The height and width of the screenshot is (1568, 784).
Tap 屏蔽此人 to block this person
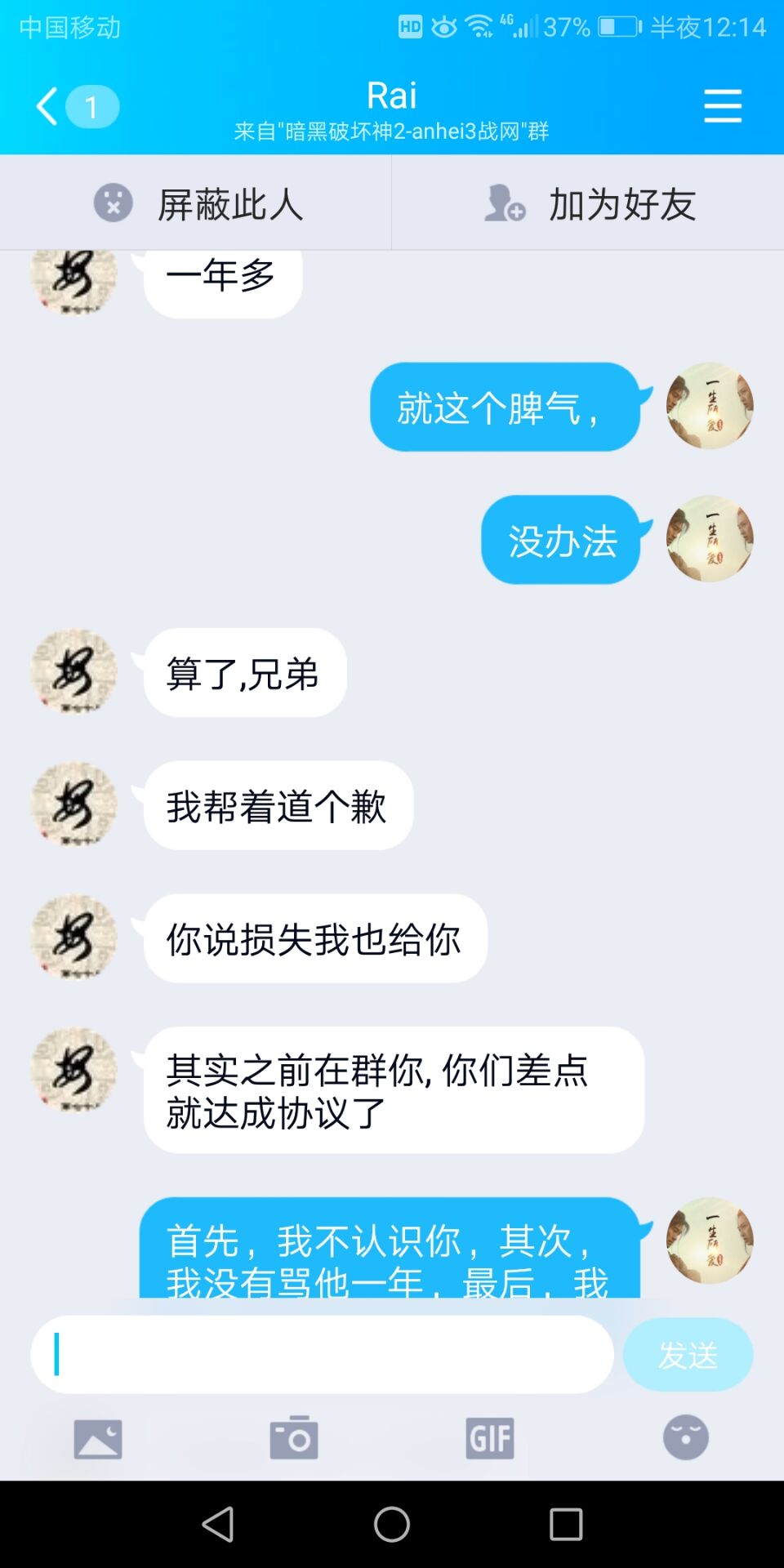pyautogui.click(x=196, y=203)
